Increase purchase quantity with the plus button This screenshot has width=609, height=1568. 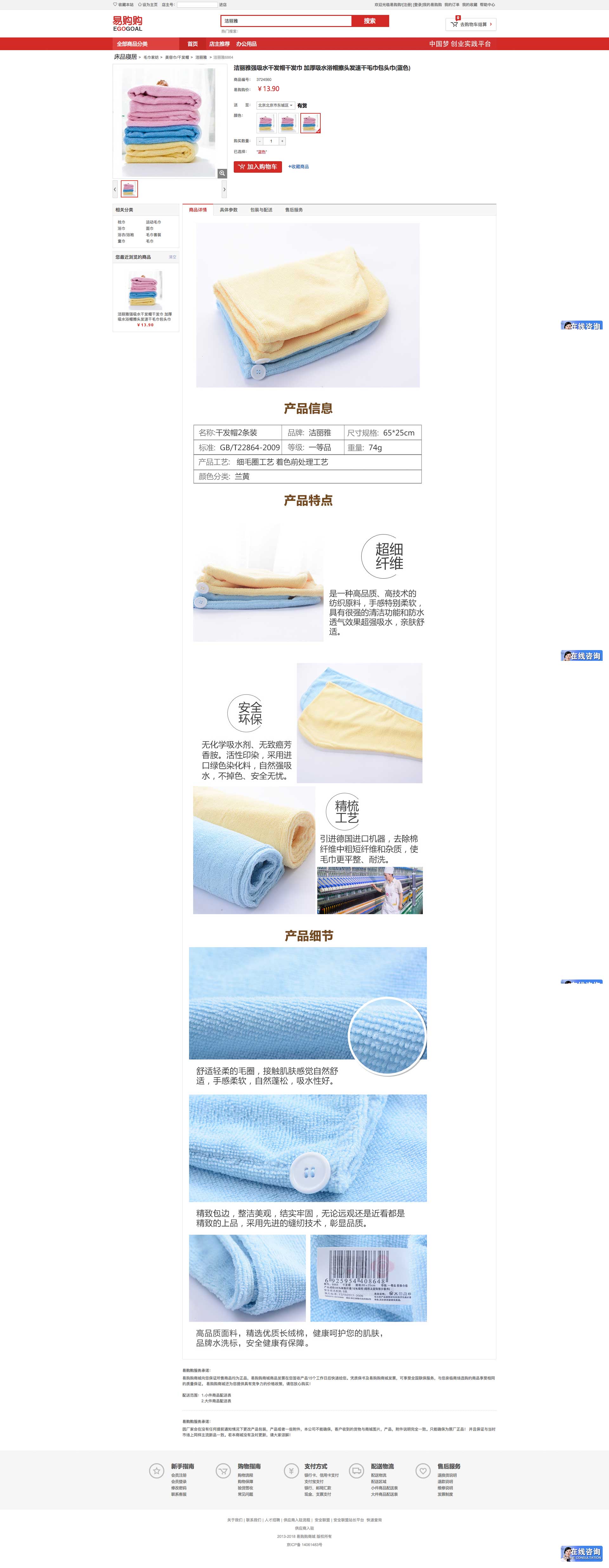point(282,141)
